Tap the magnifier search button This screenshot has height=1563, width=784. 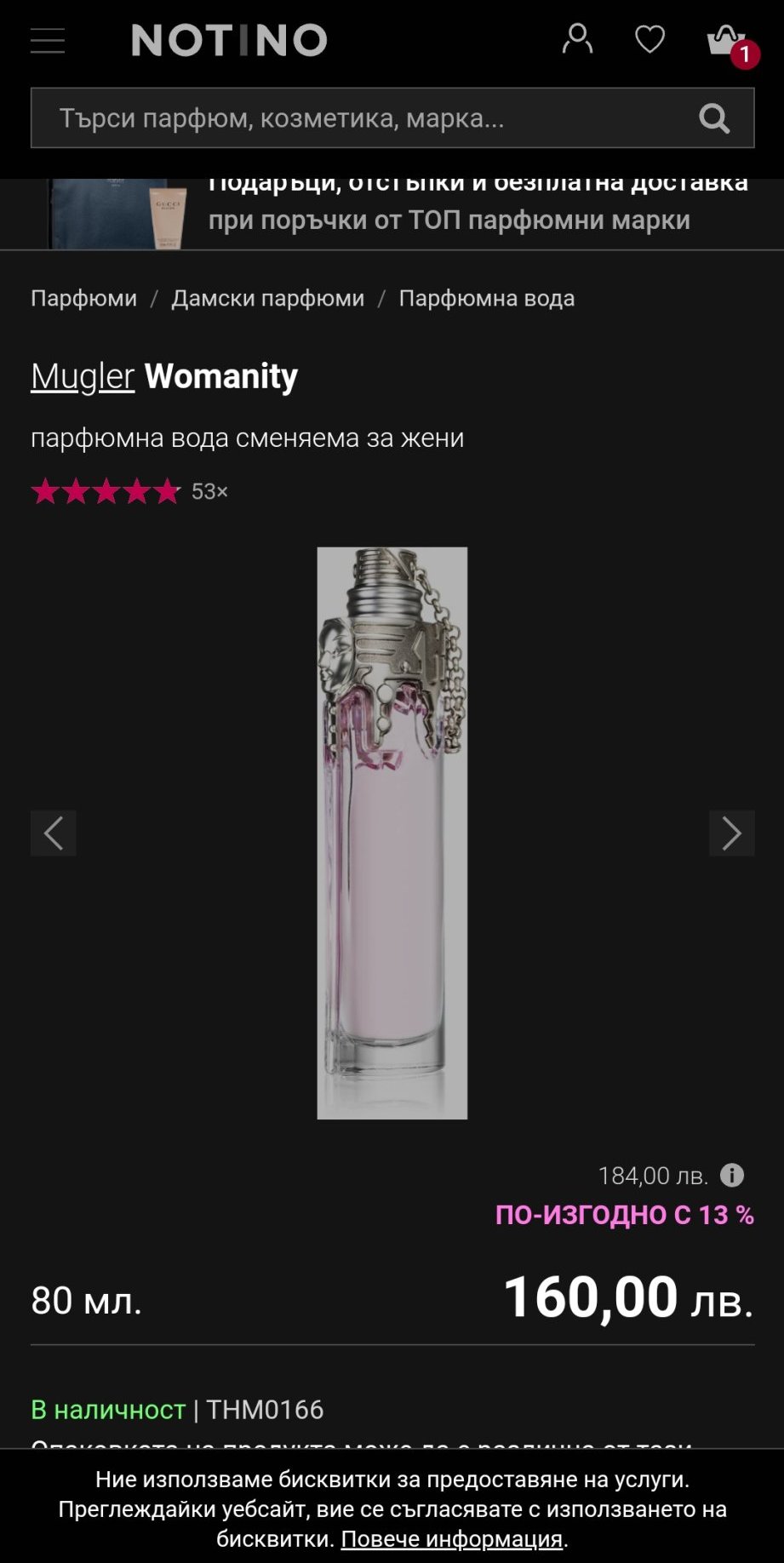click(714, 118)
